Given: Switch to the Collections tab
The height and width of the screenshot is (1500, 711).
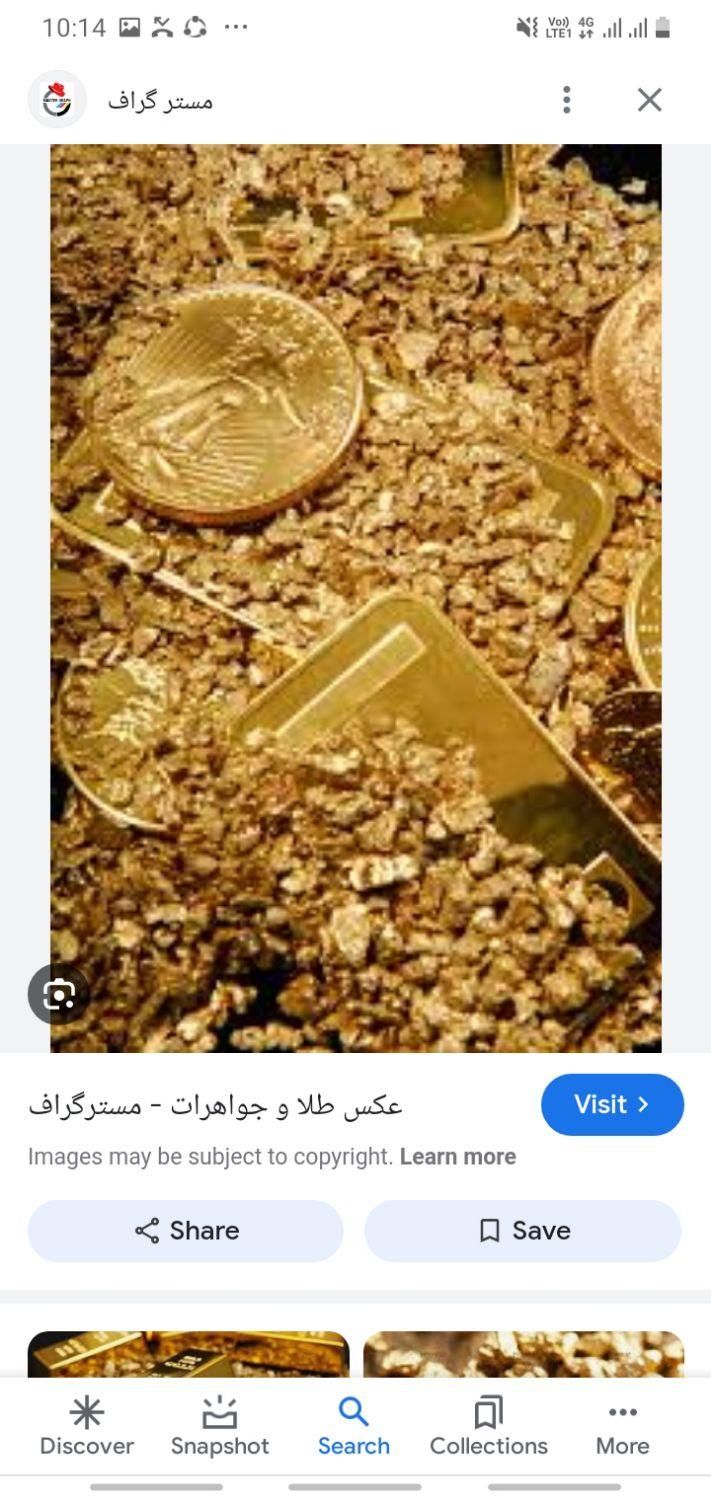Looking at the screenshot, I should click(488, 1427).
